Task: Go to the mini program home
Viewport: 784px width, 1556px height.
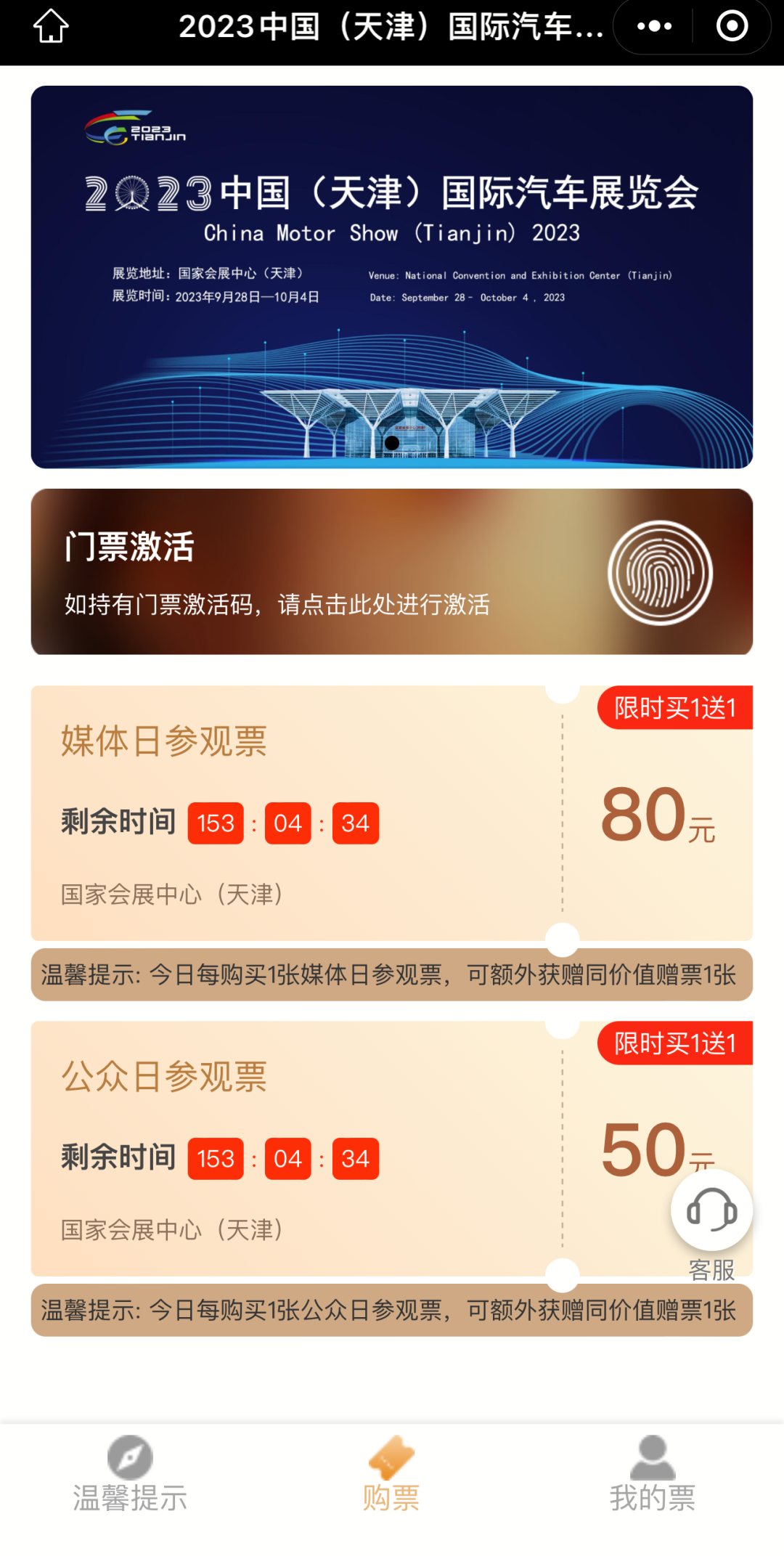Action: point(51,27)
